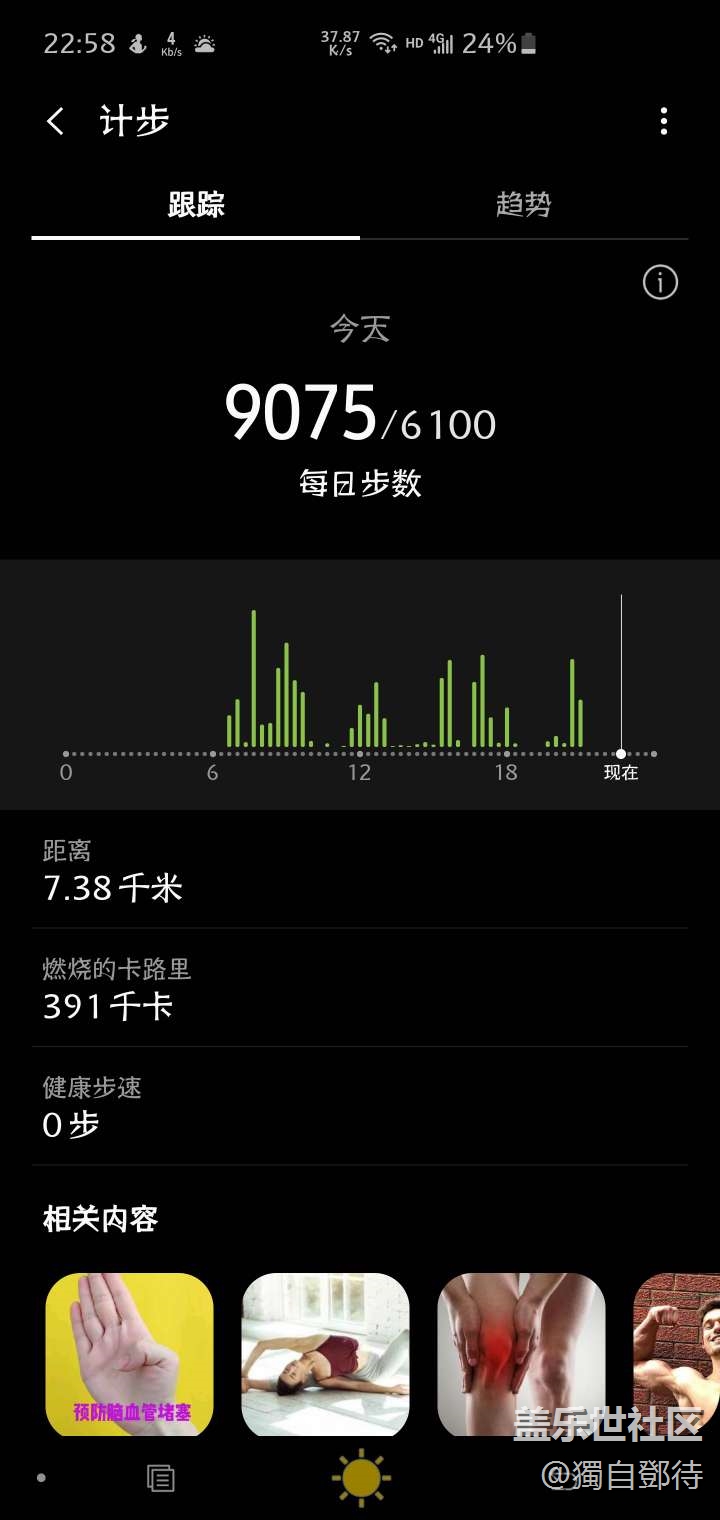The image size is (720, 1520).
Task: Open the knee pain article
Action: click(521, 1354)
